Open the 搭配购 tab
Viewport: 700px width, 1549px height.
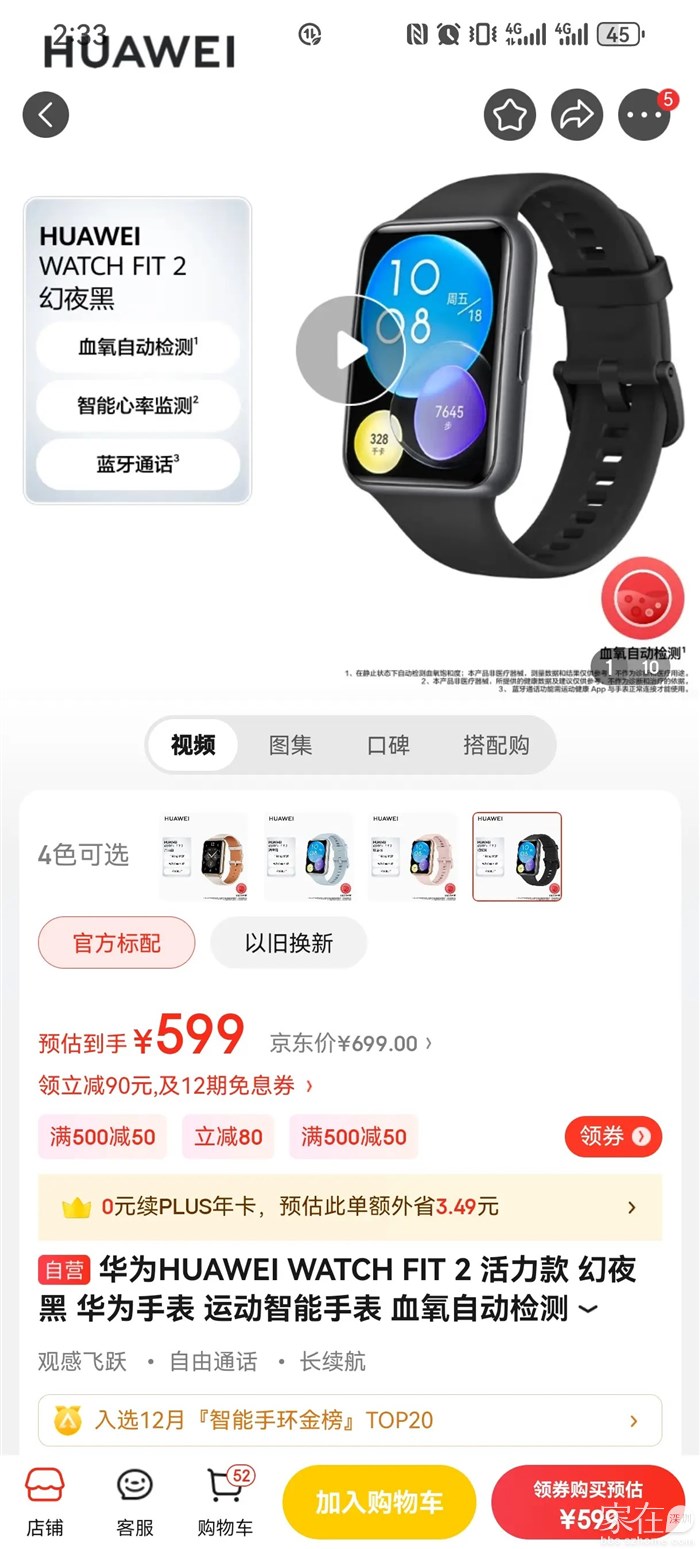496,745
